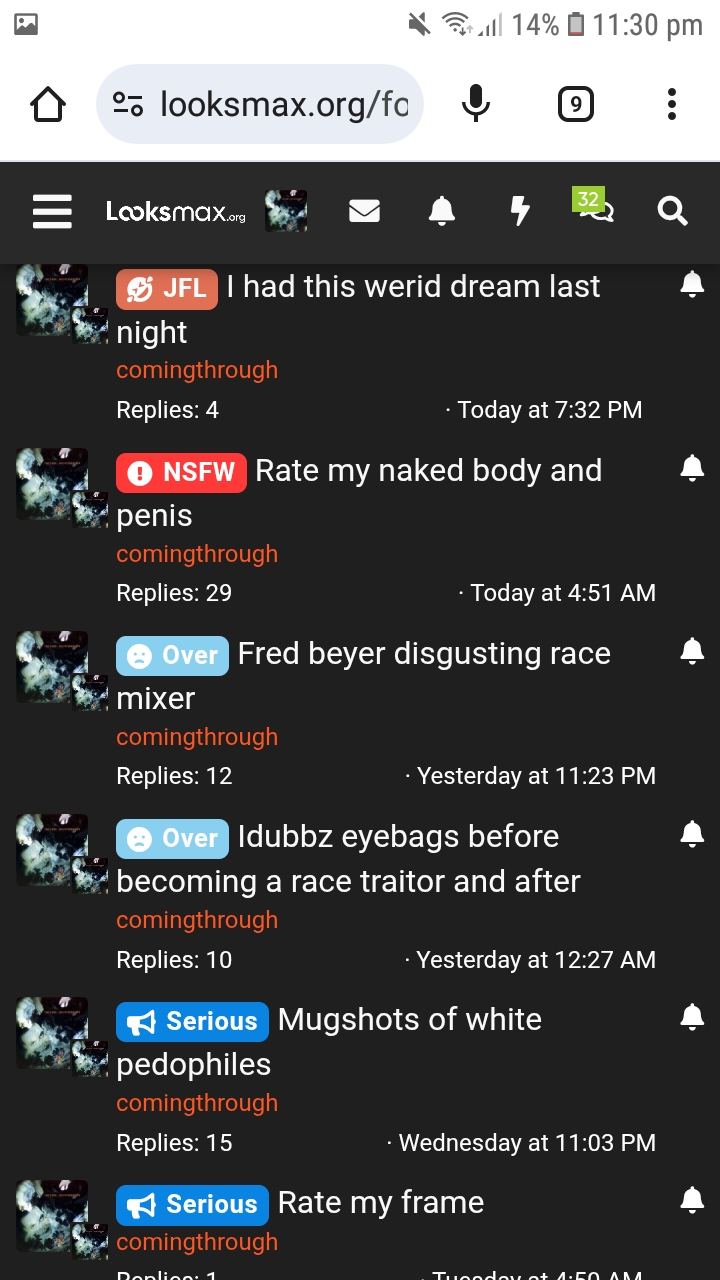Open the private messages envelope
Viewport: 720px width, 1280px height.
click(x=364, y=211)
